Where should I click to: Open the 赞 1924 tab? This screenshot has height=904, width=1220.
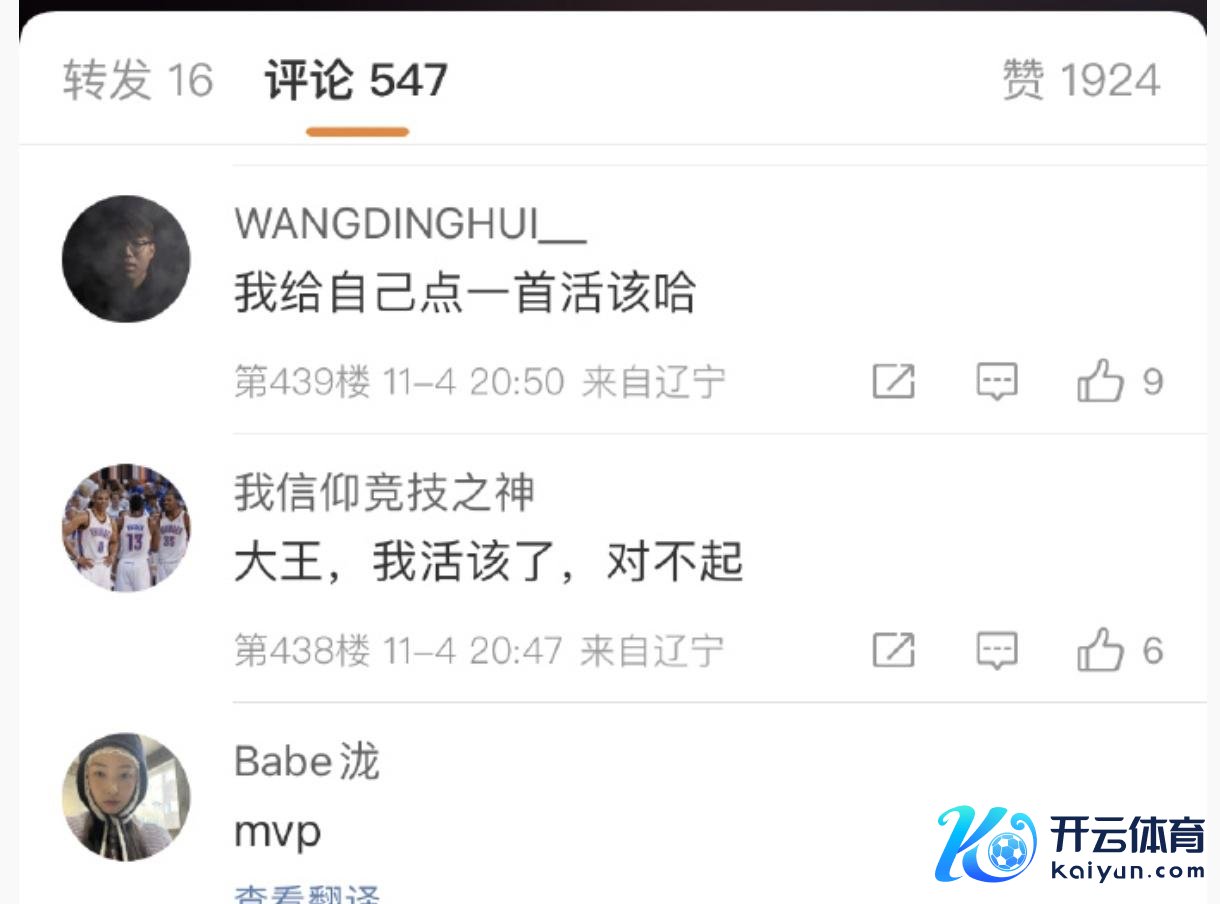[1081, 80]
